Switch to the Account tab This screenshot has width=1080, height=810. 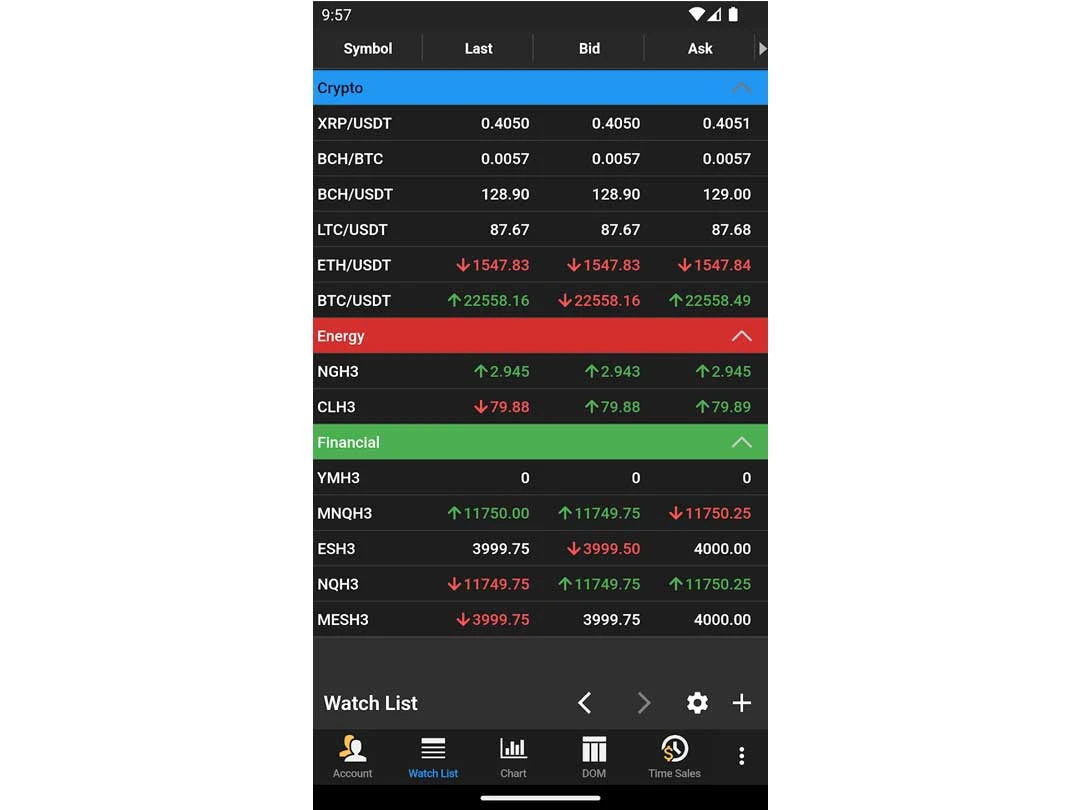point(352,757)
